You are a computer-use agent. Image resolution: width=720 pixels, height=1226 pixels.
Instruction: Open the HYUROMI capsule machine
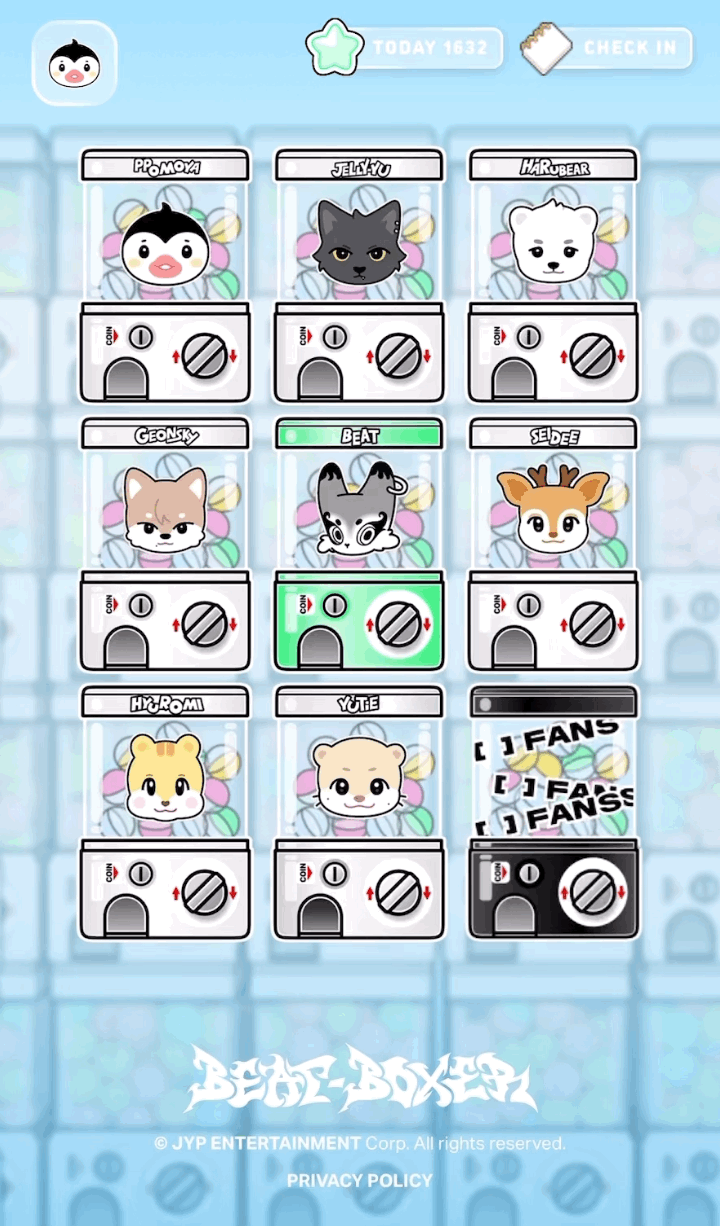pyautogui.click(x=165, y=812)
